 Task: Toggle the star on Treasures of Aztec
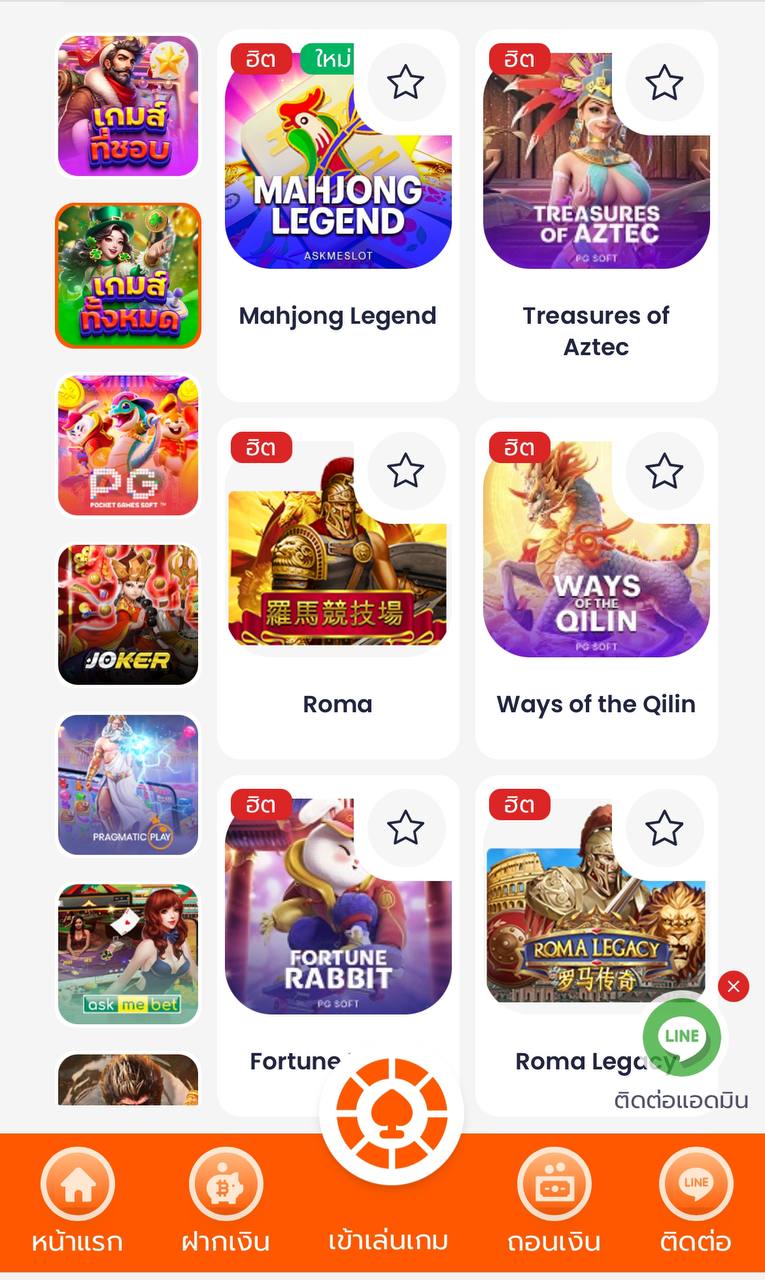(x=664, y=83)
